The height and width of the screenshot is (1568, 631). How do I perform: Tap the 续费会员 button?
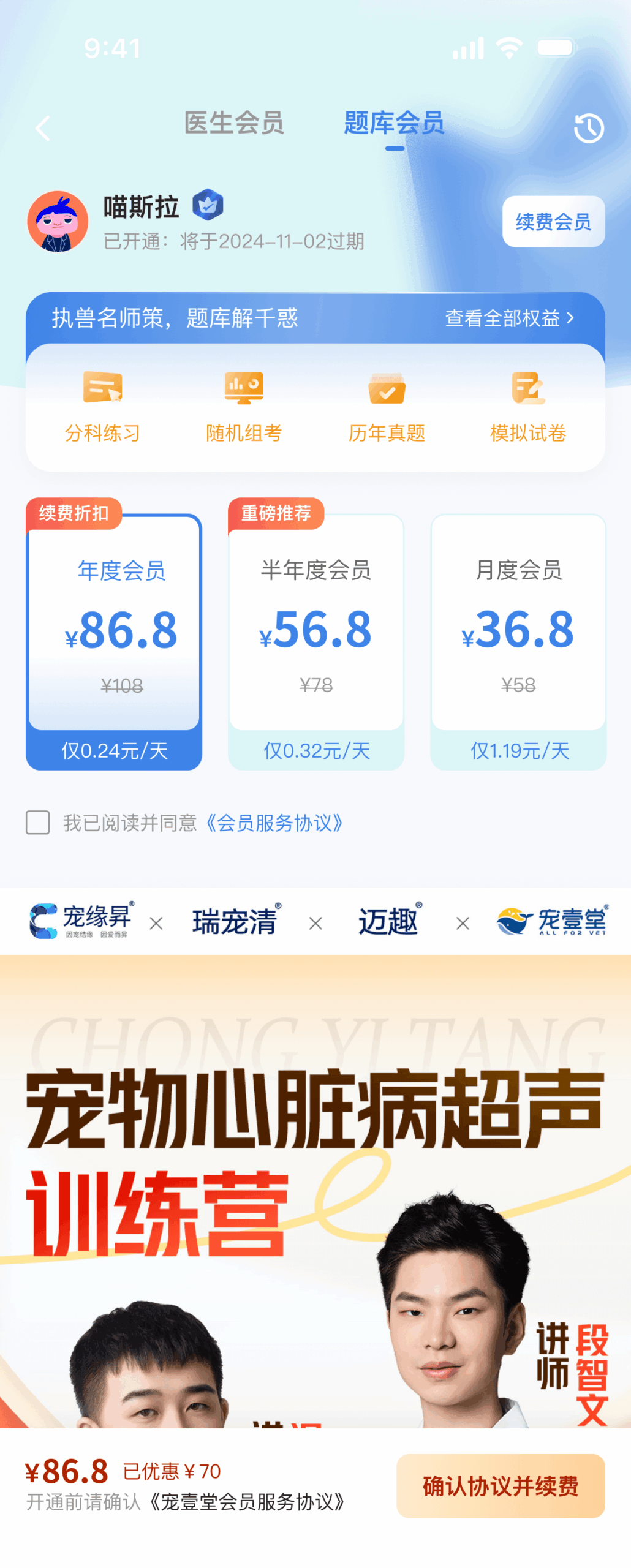point(553,222)
